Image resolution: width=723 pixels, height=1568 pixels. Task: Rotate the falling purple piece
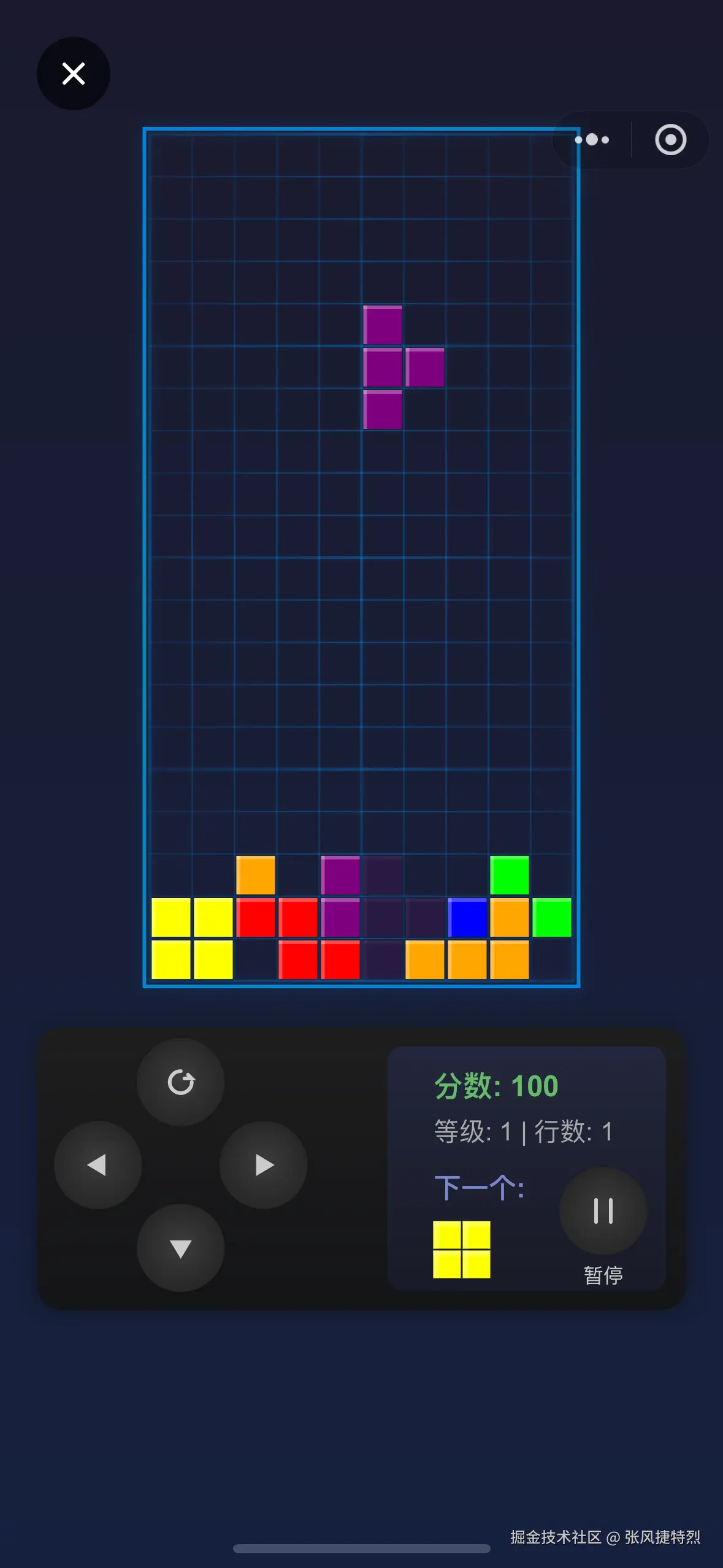181,1083
